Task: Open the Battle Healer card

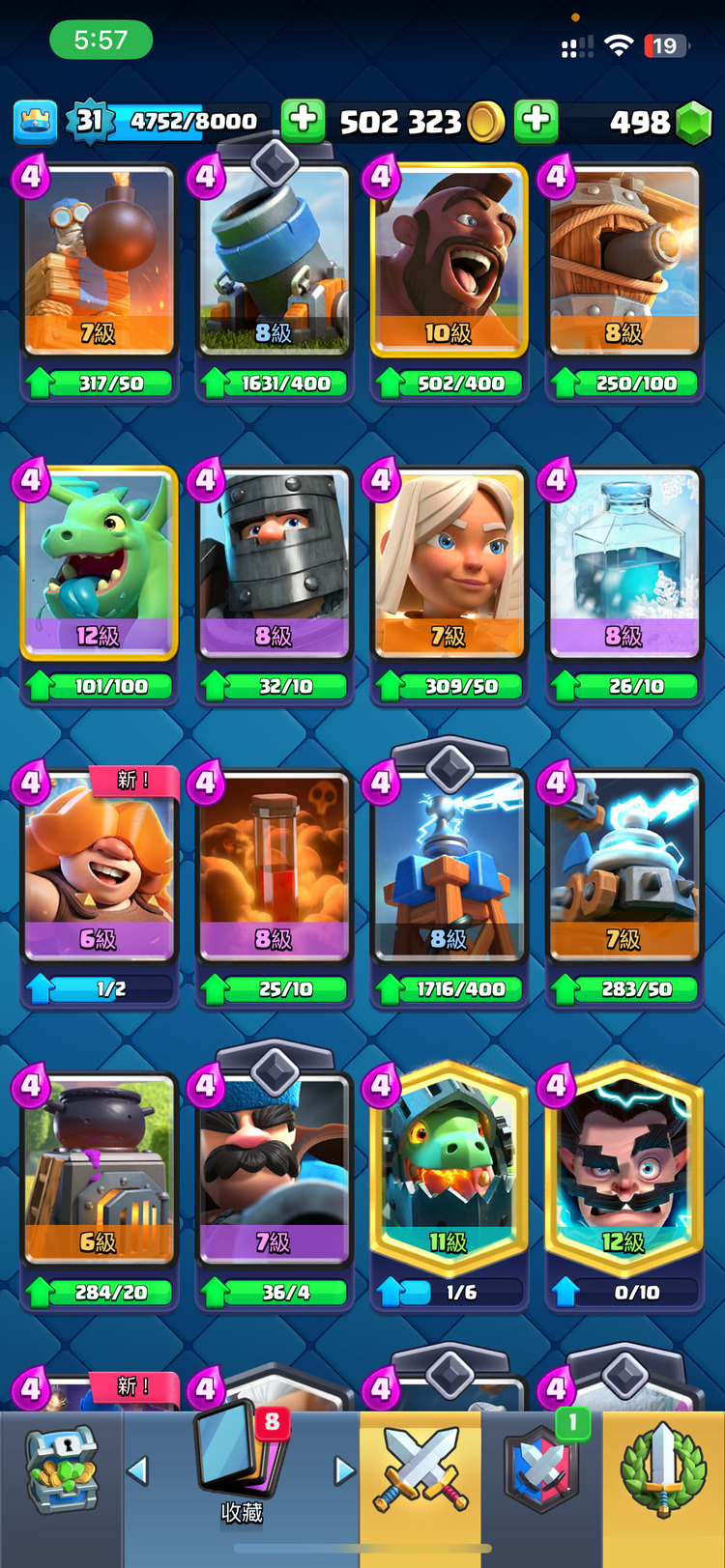Action: 449,563
